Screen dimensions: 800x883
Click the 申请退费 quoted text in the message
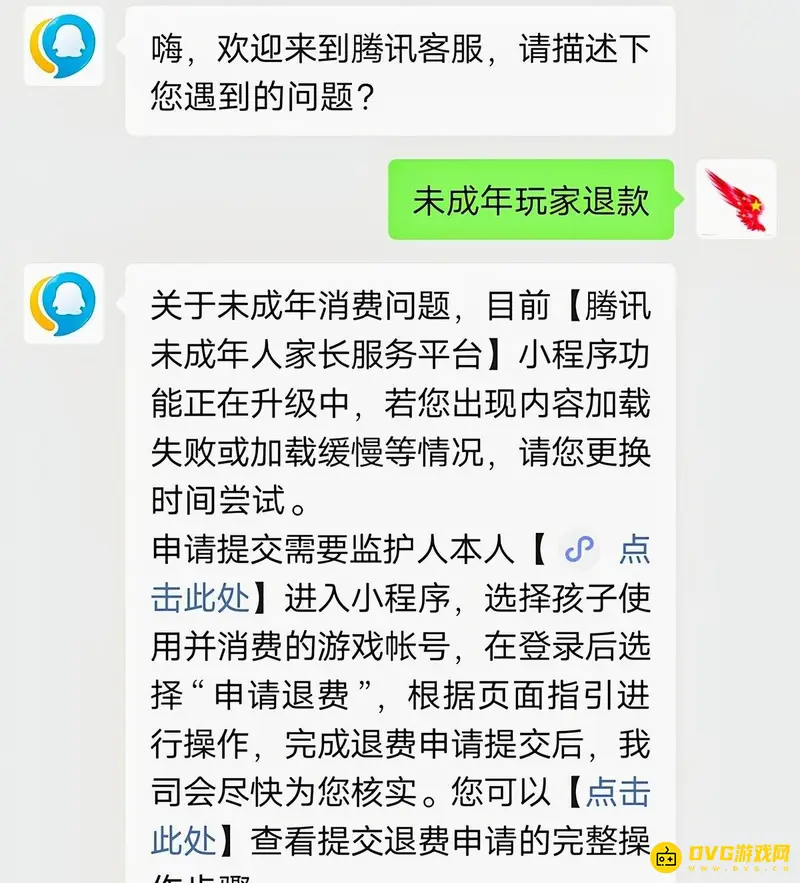pyautogui.click(x=280, y=693)
